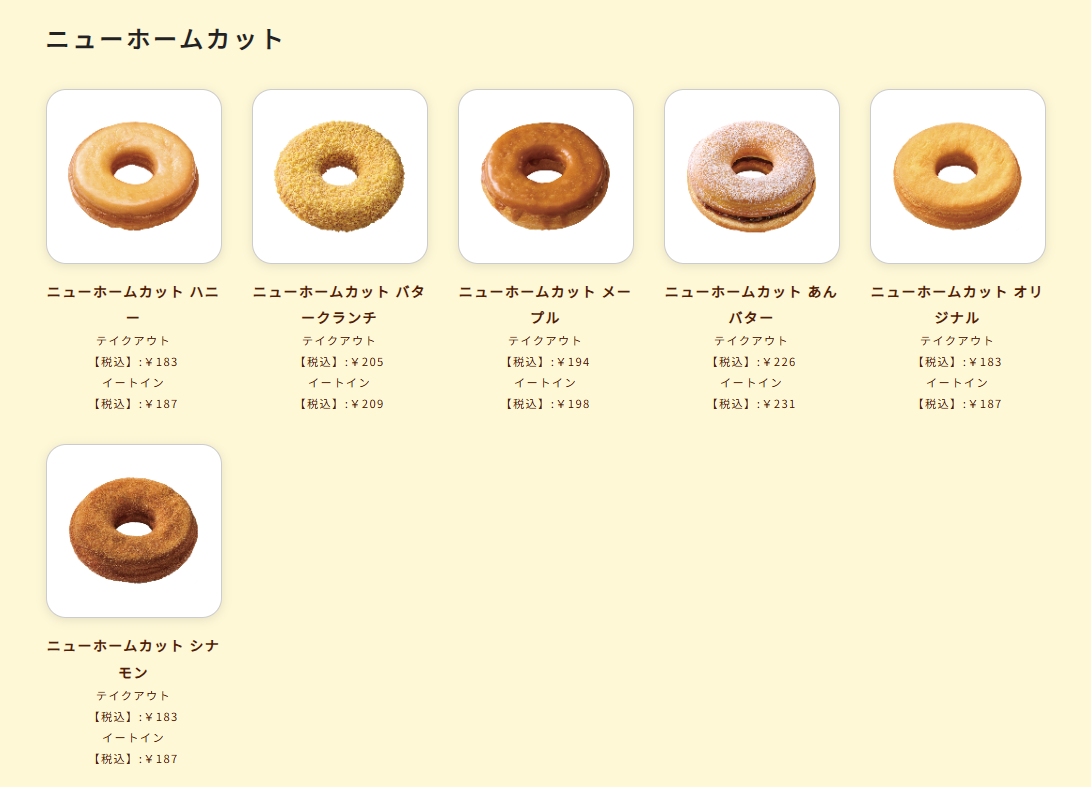Image resolution: width=1091 pixels, height=787 pixels.
Task: View ニューホームカット メープル donut details
Action: [546, 177]
